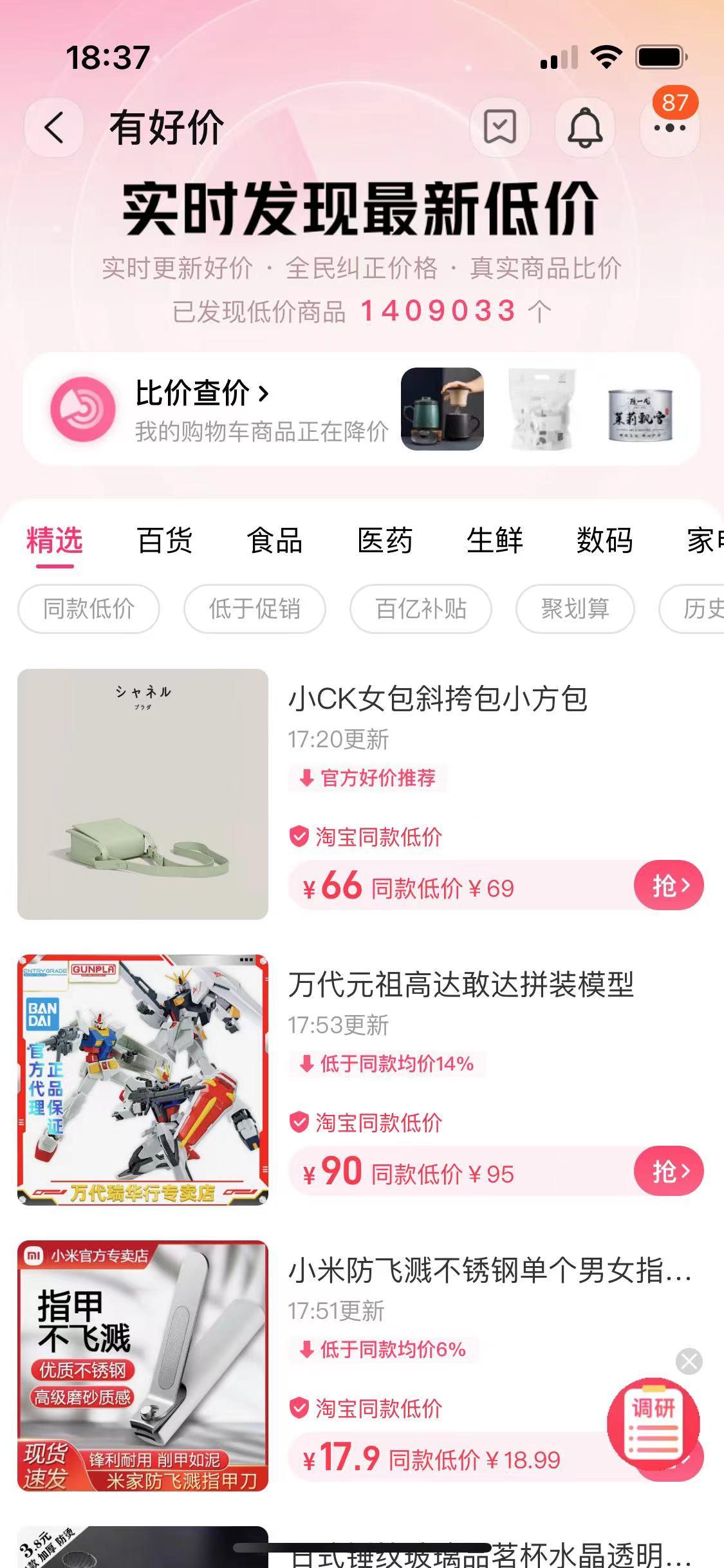Switch to the 百货 tab
The image size is (724, 1568).
165,541
